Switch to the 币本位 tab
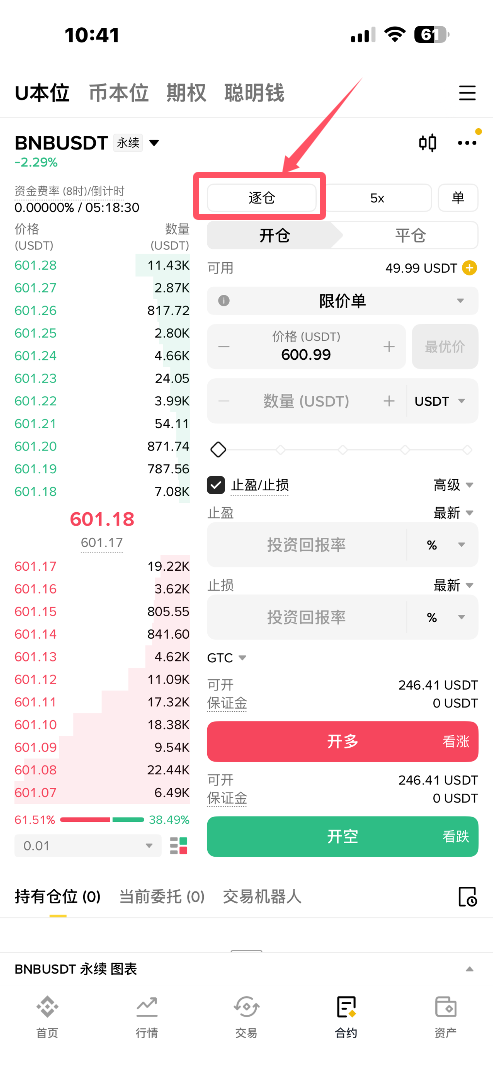 [x=118, y=93]
